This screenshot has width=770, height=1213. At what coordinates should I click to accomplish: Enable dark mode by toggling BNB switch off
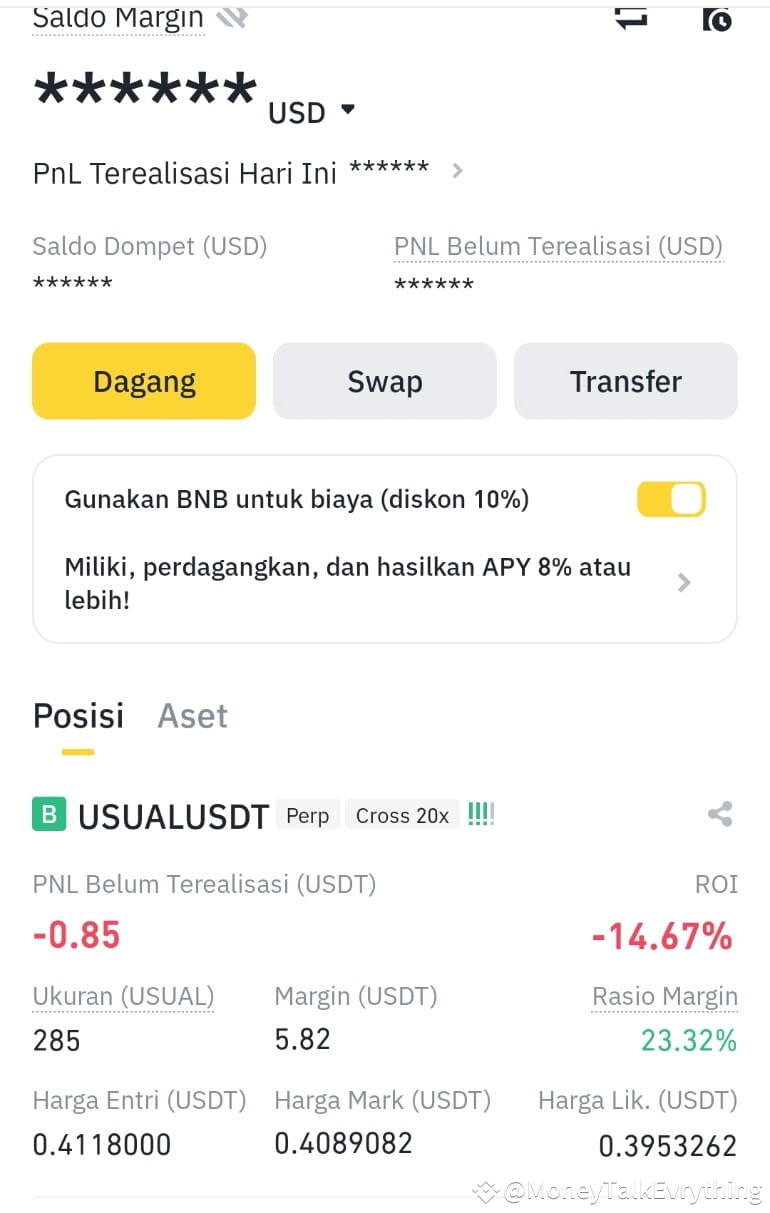671,498
